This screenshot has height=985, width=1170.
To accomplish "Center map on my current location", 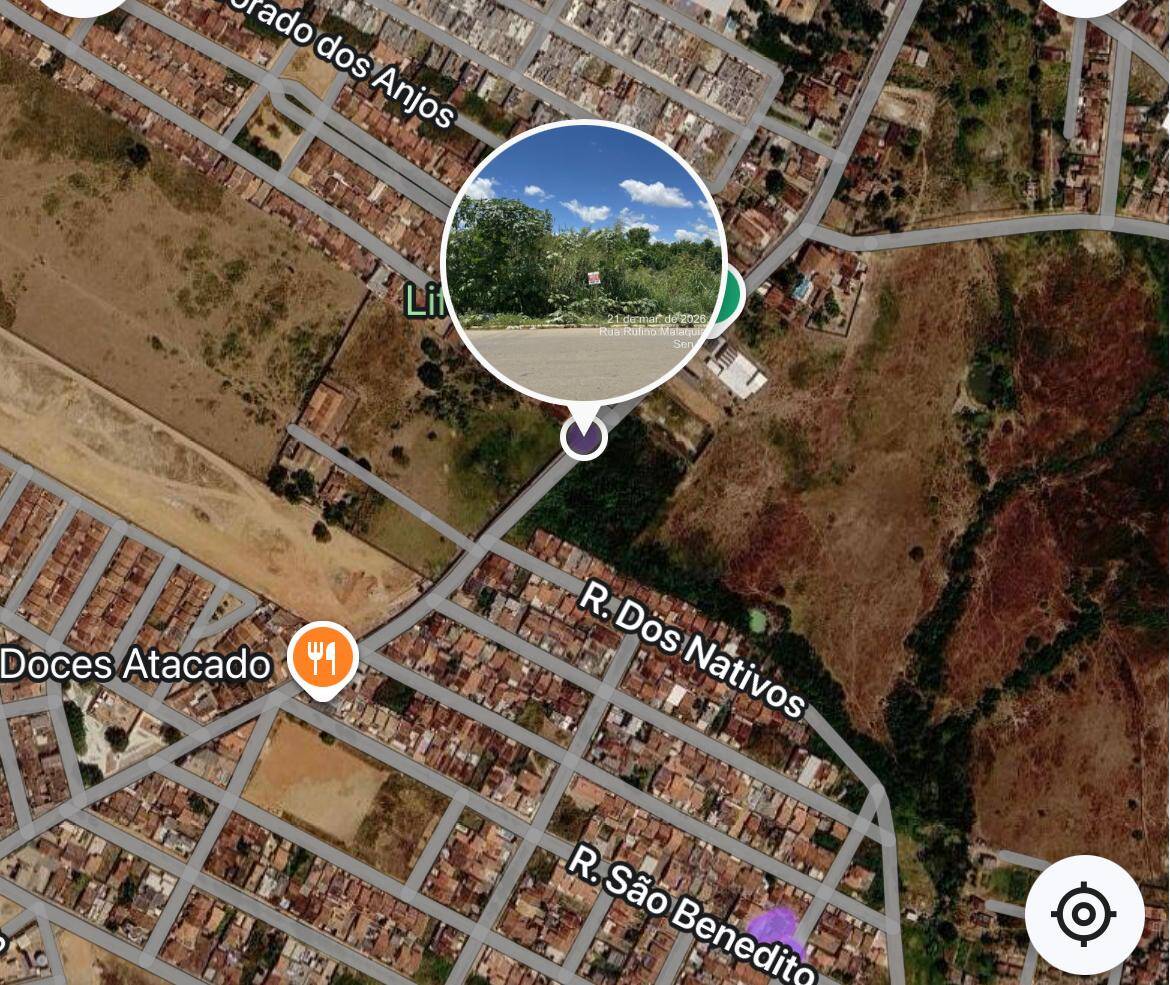I will click(1084, 914).
